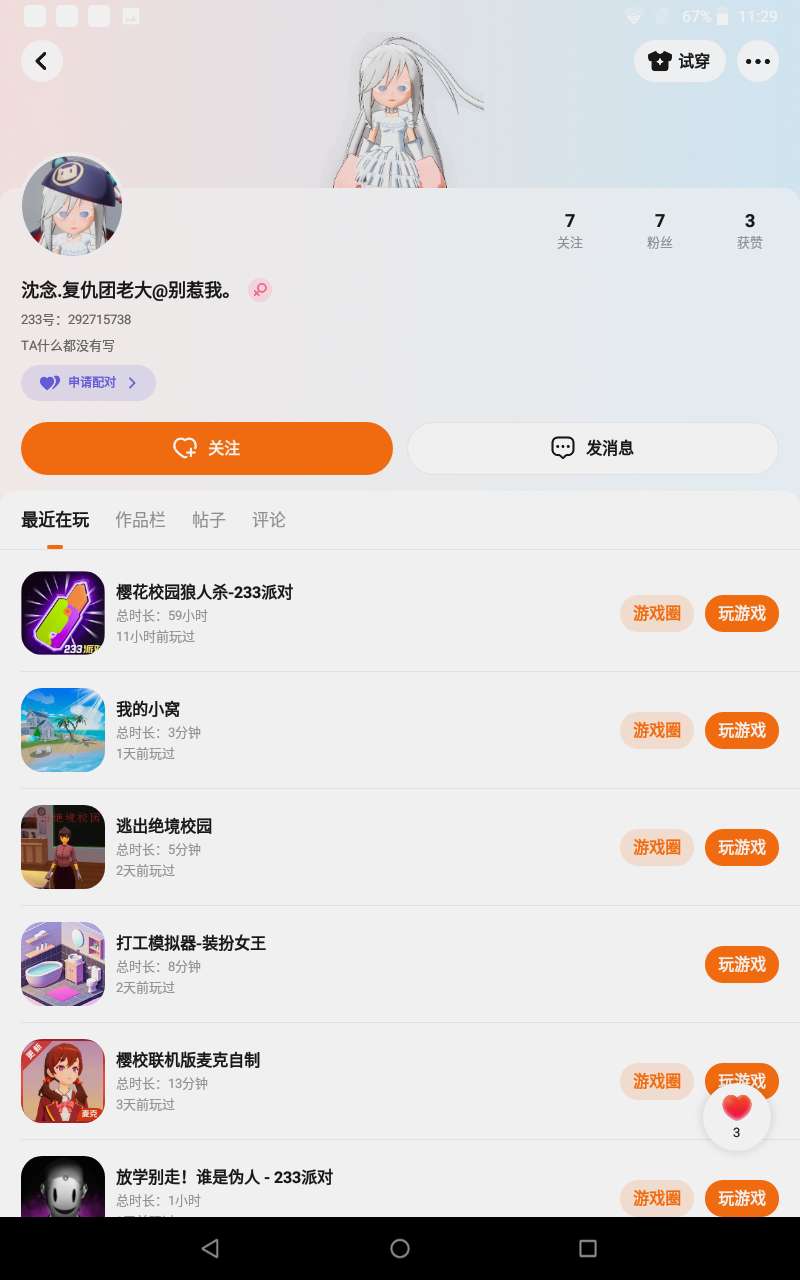Screen dimensions: 800x1280
Task: Play 樱花校园狼人杀-233派对 with 玩游戏
Action: pos(742,613)
